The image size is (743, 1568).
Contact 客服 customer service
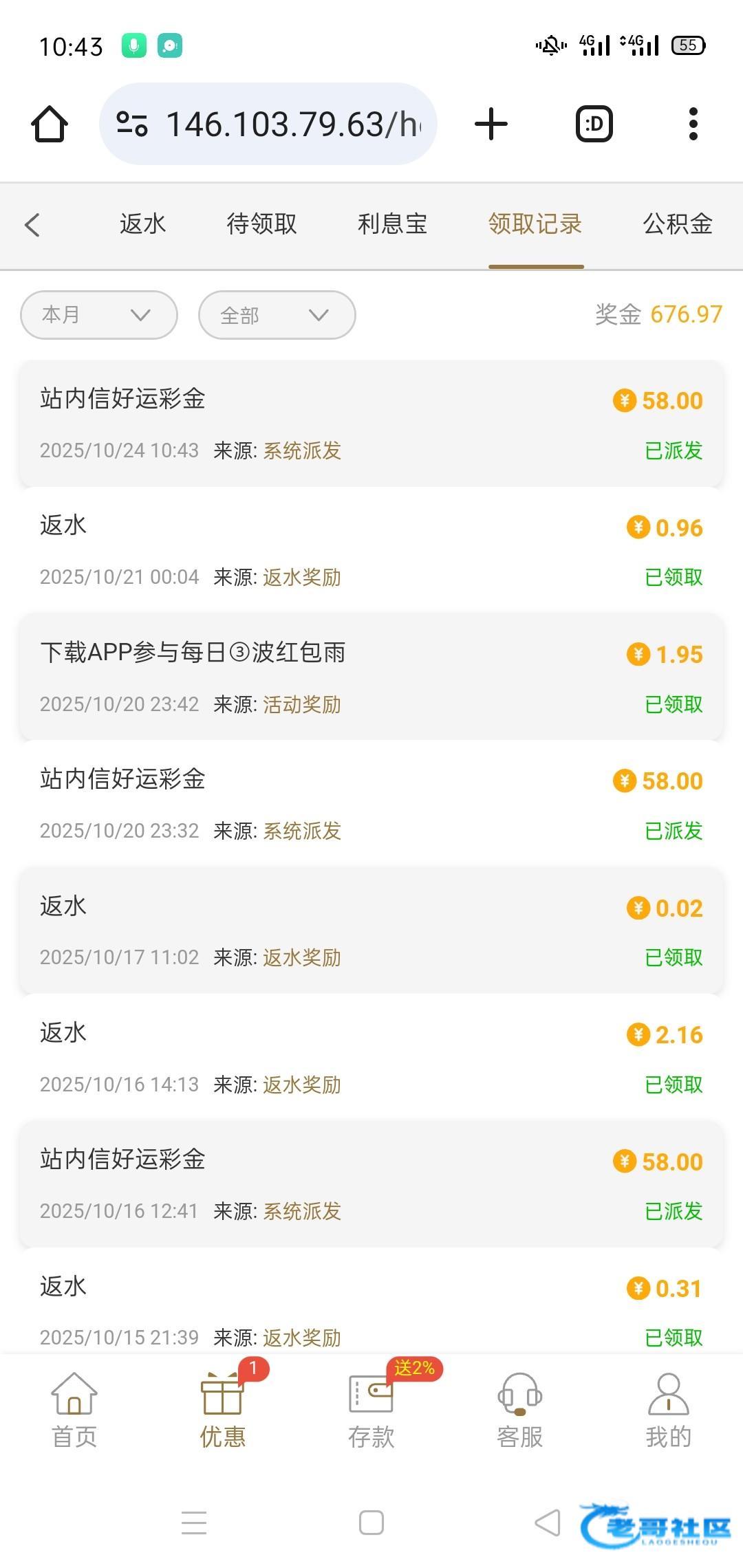520,1410
